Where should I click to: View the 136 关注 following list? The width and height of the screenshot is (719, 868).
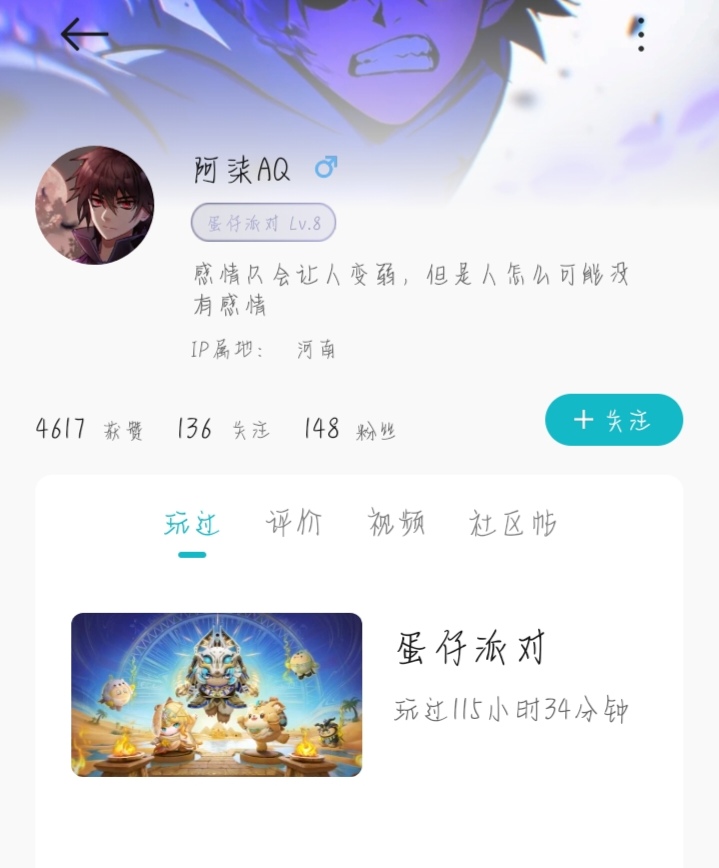(222, 429)
